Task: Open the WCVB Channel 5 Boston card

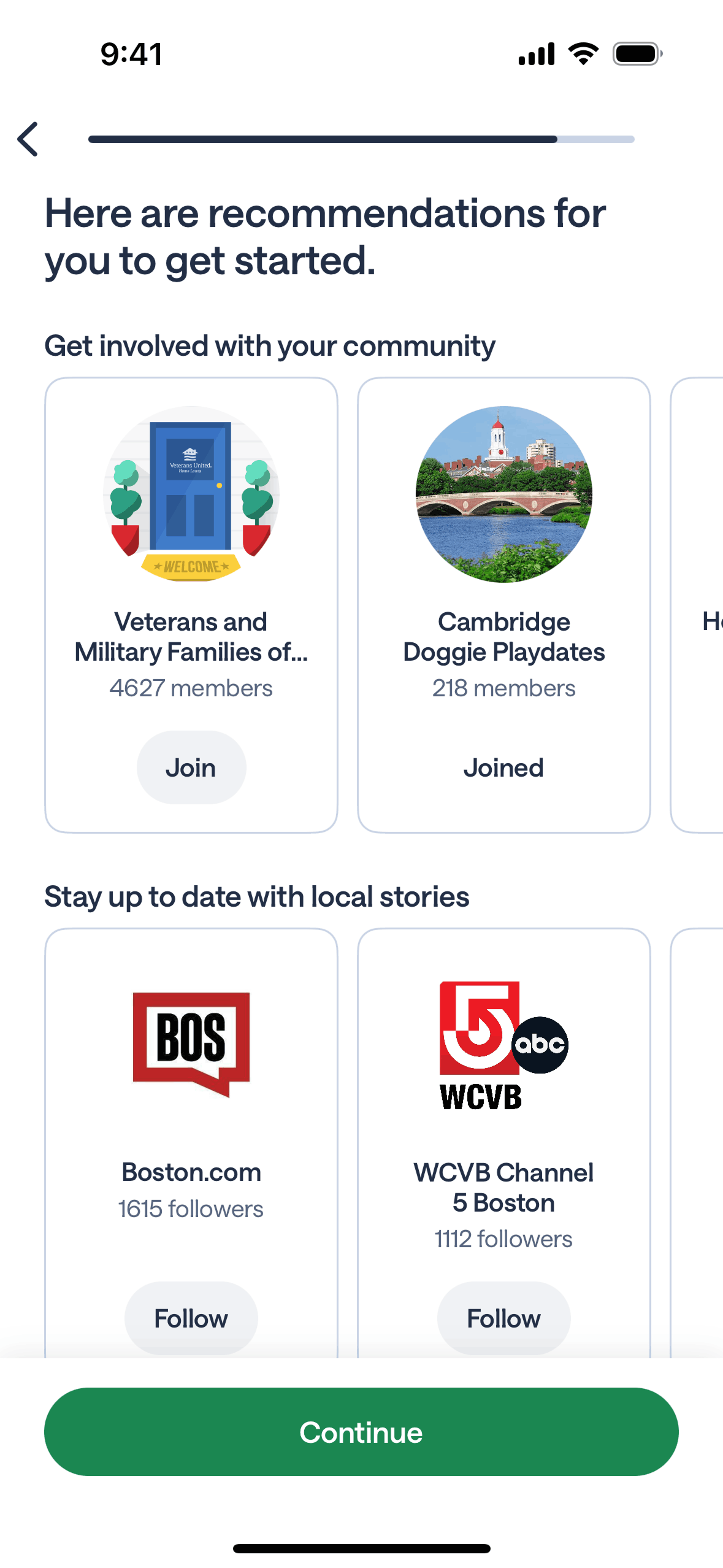Action: (x=503, y=1186)
